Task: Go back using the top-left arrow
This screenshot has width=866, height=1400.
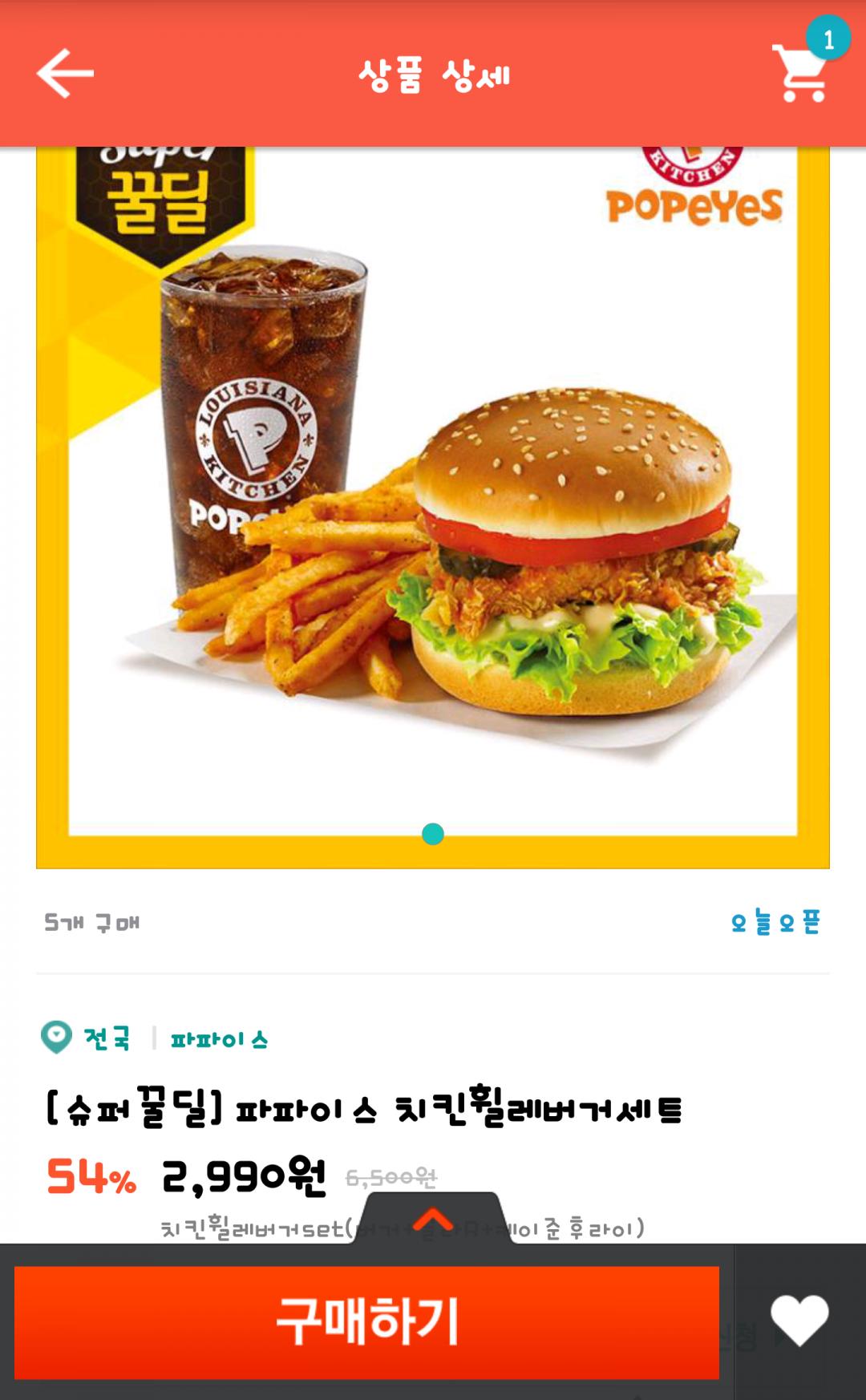Action: (65, 74)
